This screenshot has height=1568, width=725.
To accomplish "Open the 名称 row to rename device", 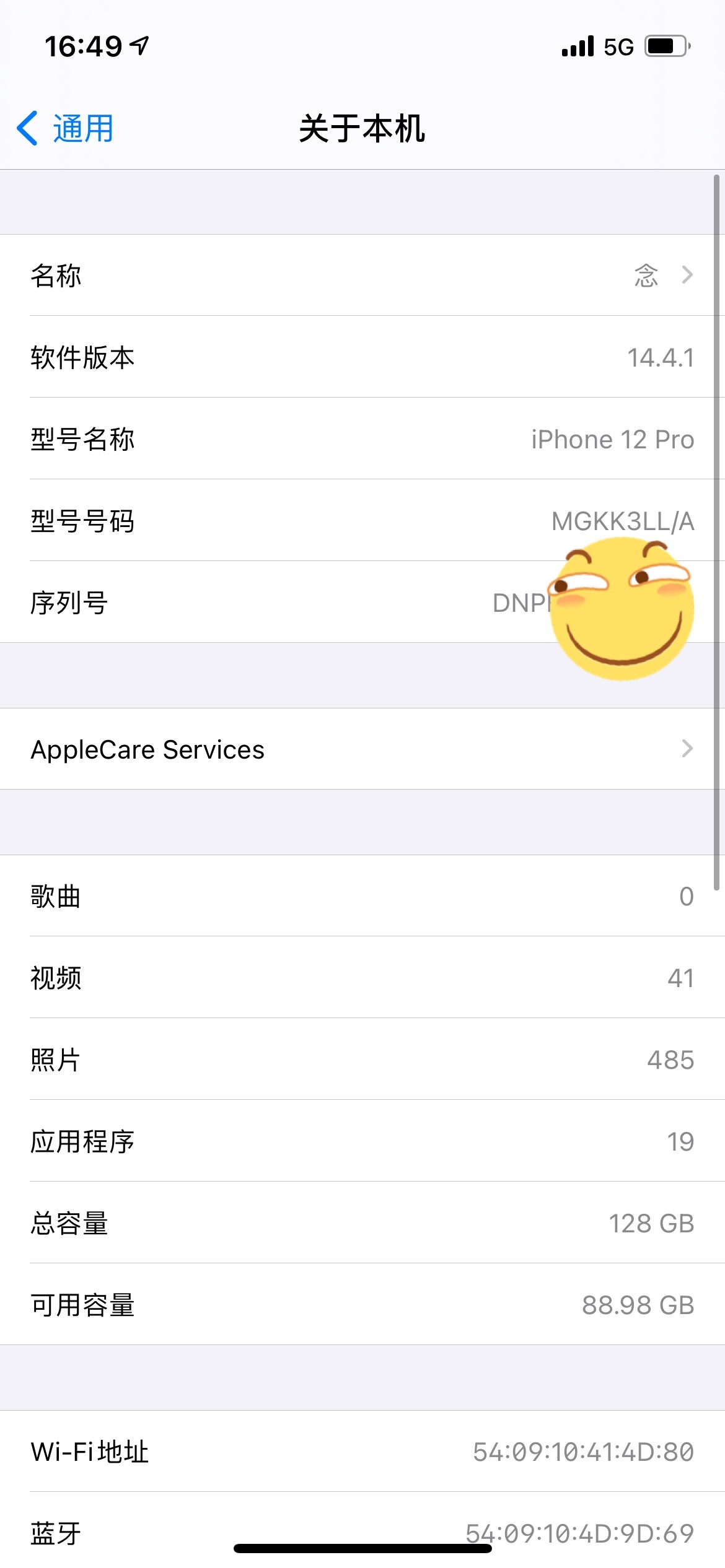I will (x=362, y=276).
